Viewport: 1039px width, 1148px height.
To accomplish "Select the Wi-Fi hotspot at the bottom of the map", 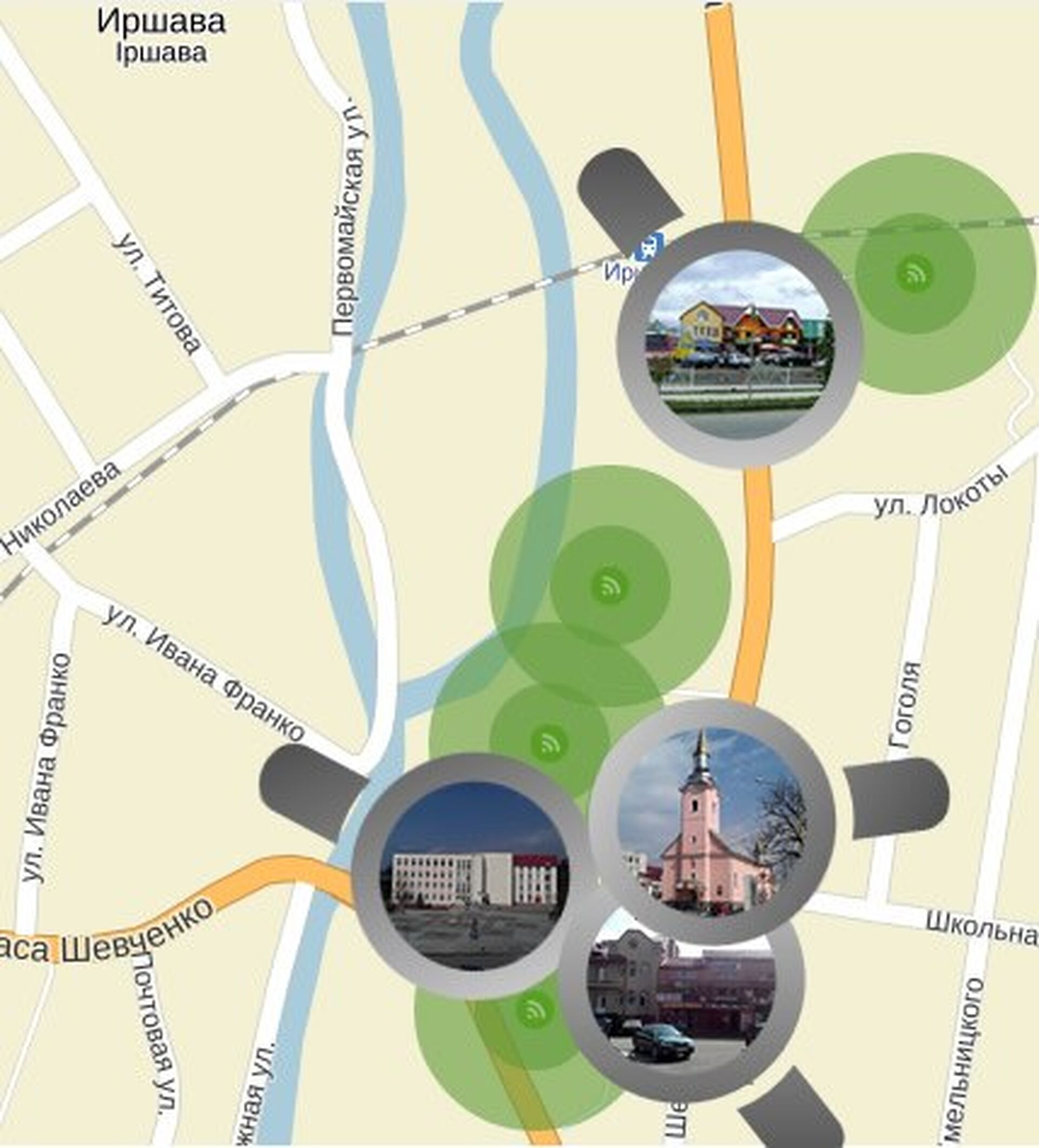I will coord(534,1010).
